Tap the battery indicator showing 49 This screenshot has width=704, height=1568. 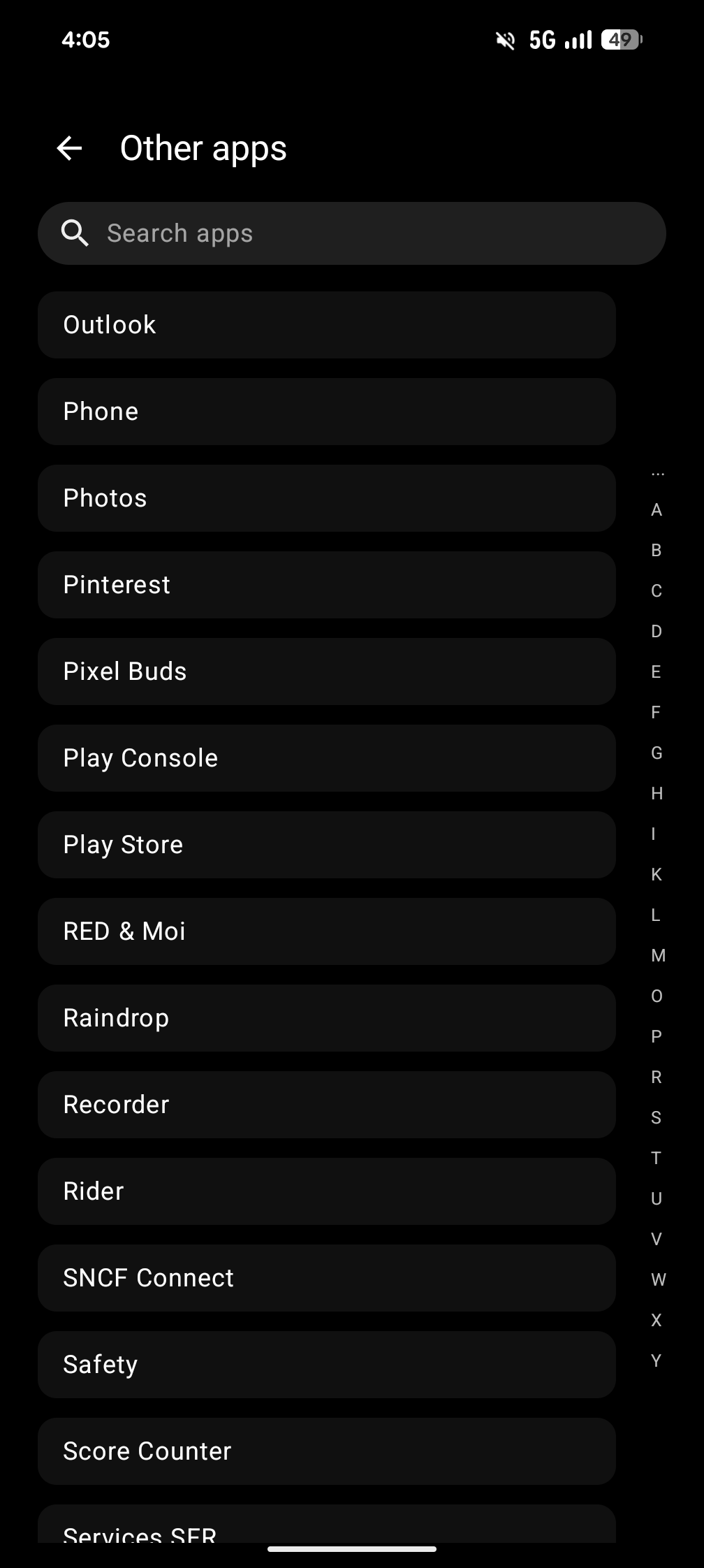coord(620,39)
